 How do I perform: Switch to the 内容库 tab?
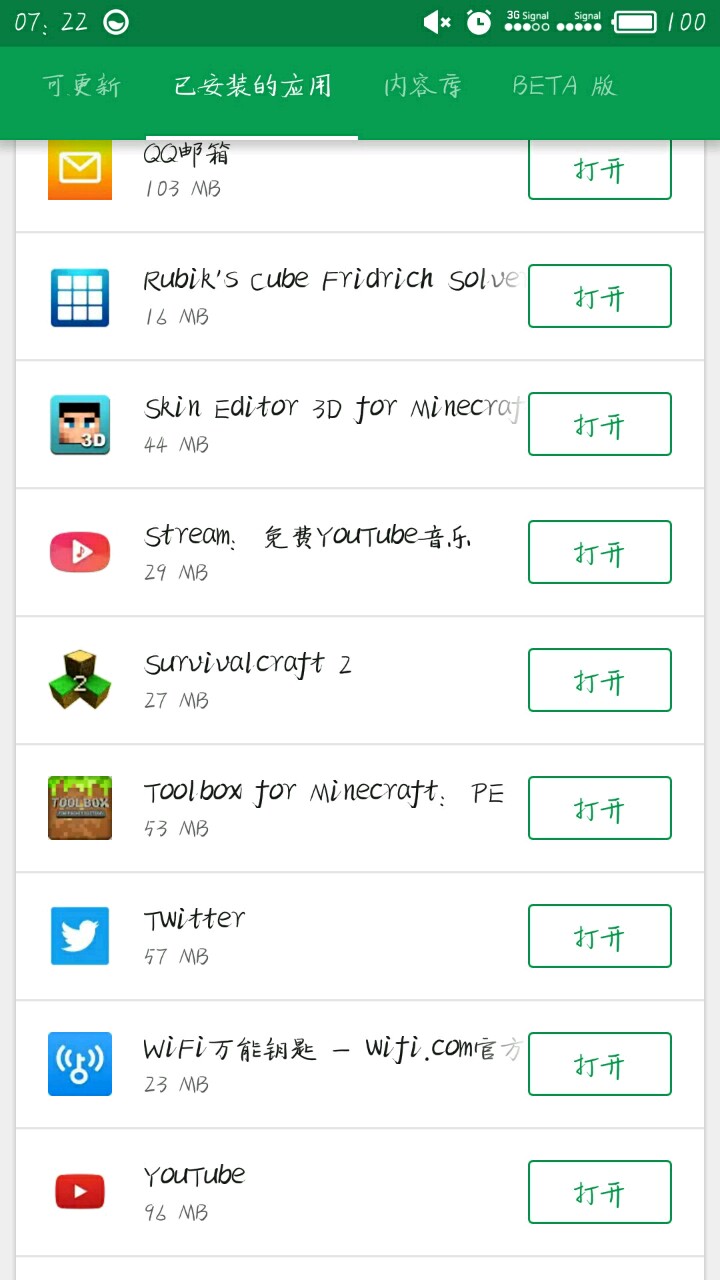[423, 86]
